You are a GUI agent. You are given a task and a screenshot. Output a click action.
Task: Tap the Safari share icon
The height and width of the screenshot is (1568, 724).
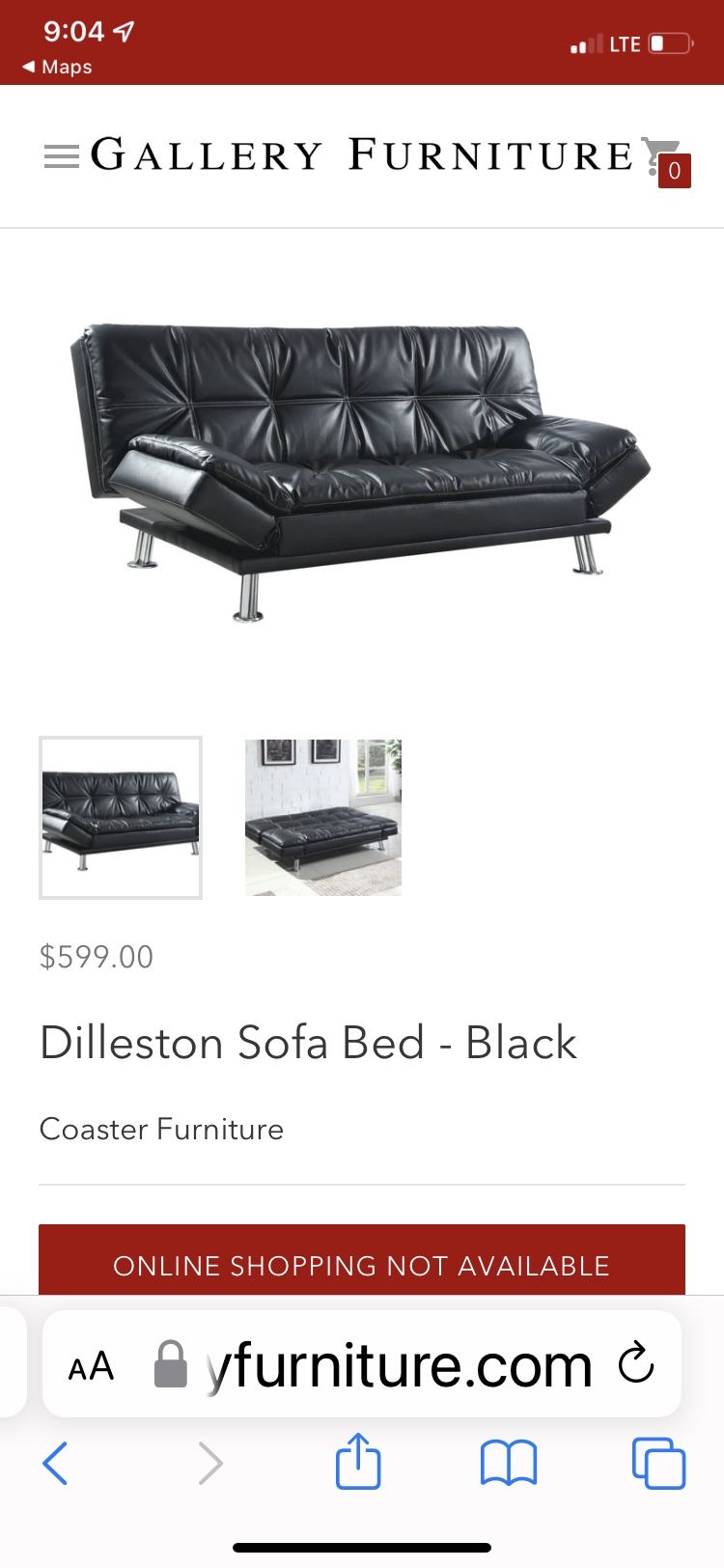coord(357,1463)
